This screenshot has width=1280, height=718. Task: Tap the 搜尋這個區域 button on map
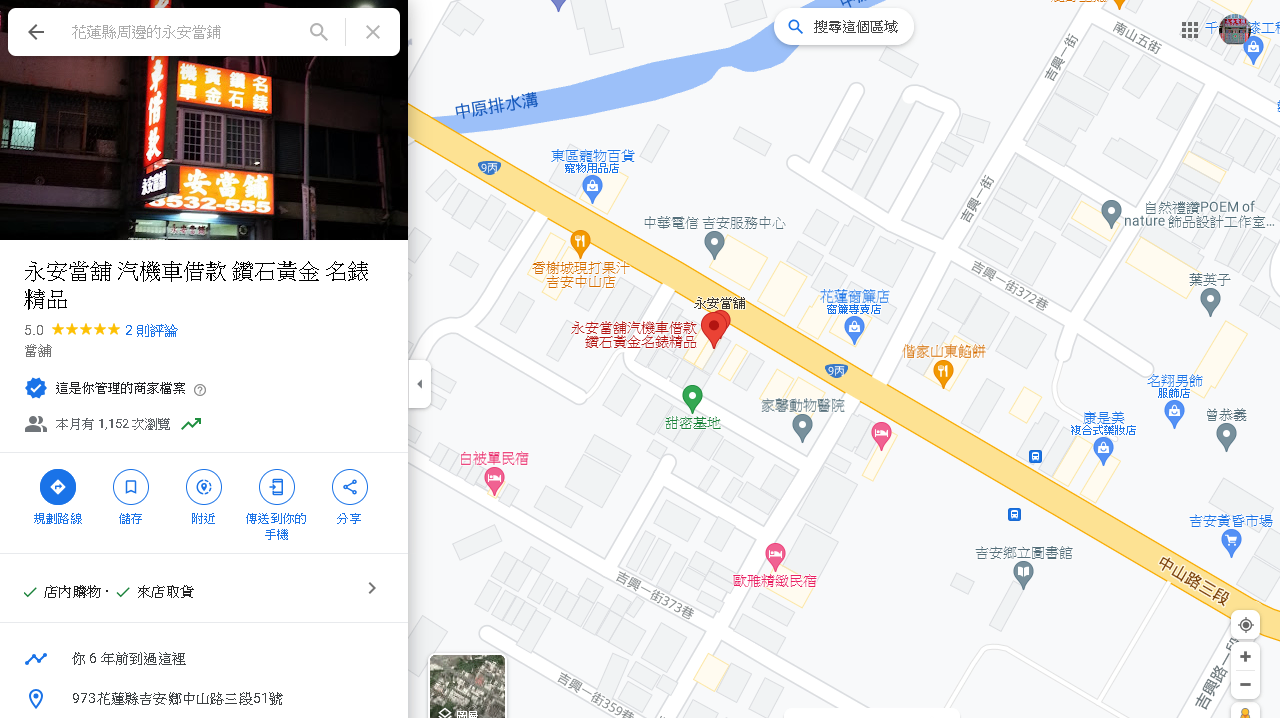tap(844, 27)
